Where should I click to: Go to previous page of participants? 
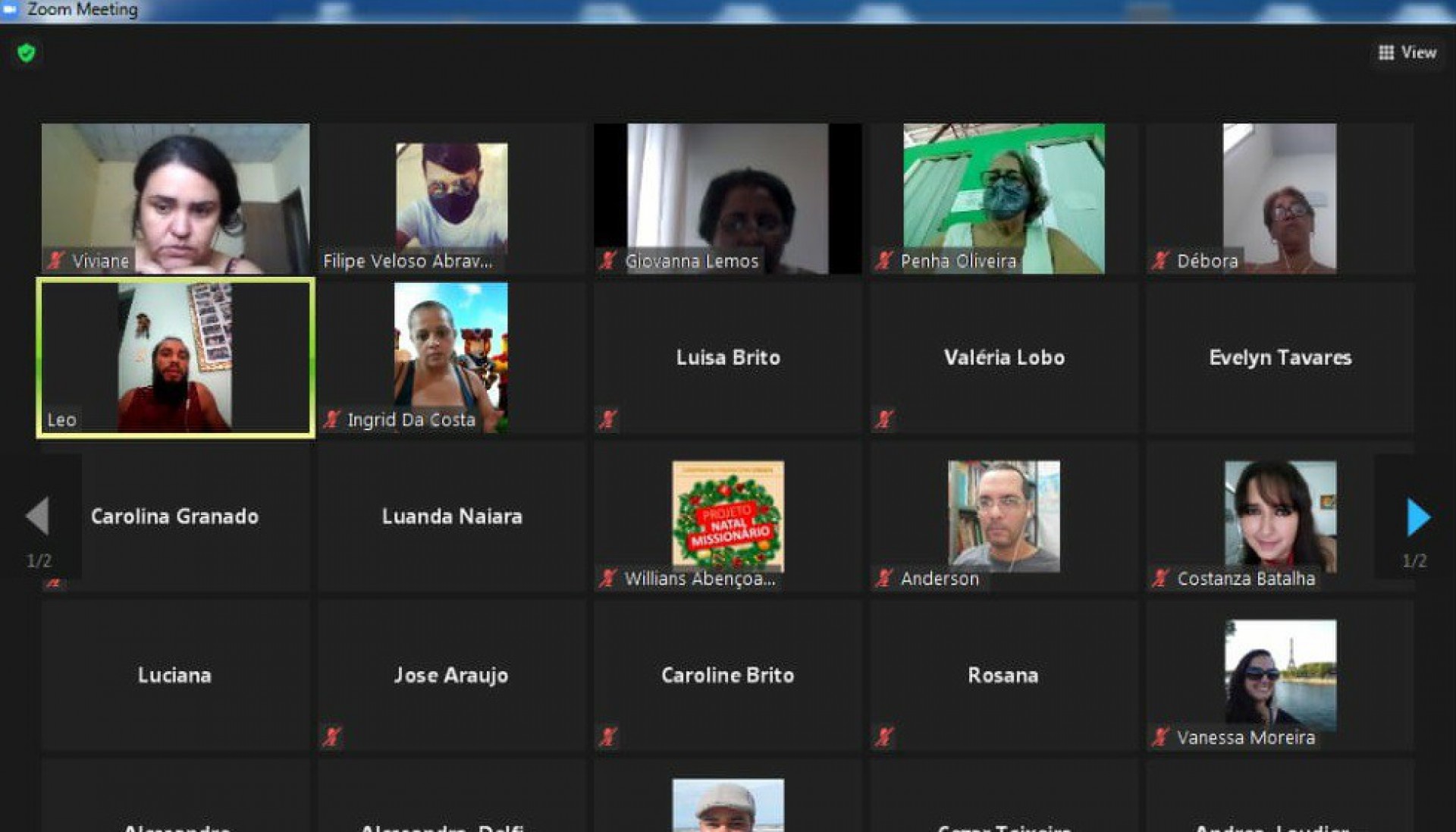(37, 516)
